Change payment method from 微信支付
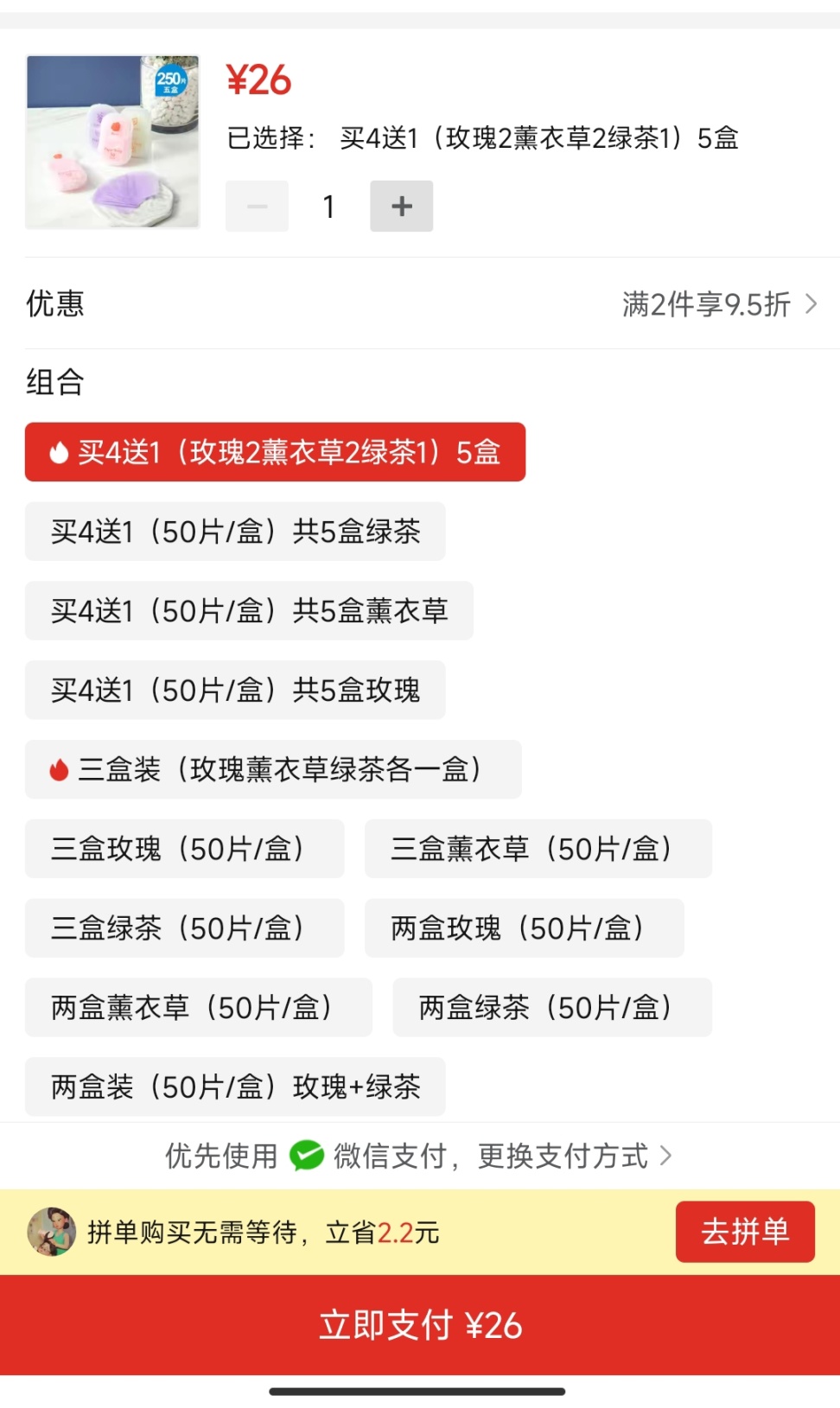The height and width of the screenshot is (1408, 840). point(574,1156)
